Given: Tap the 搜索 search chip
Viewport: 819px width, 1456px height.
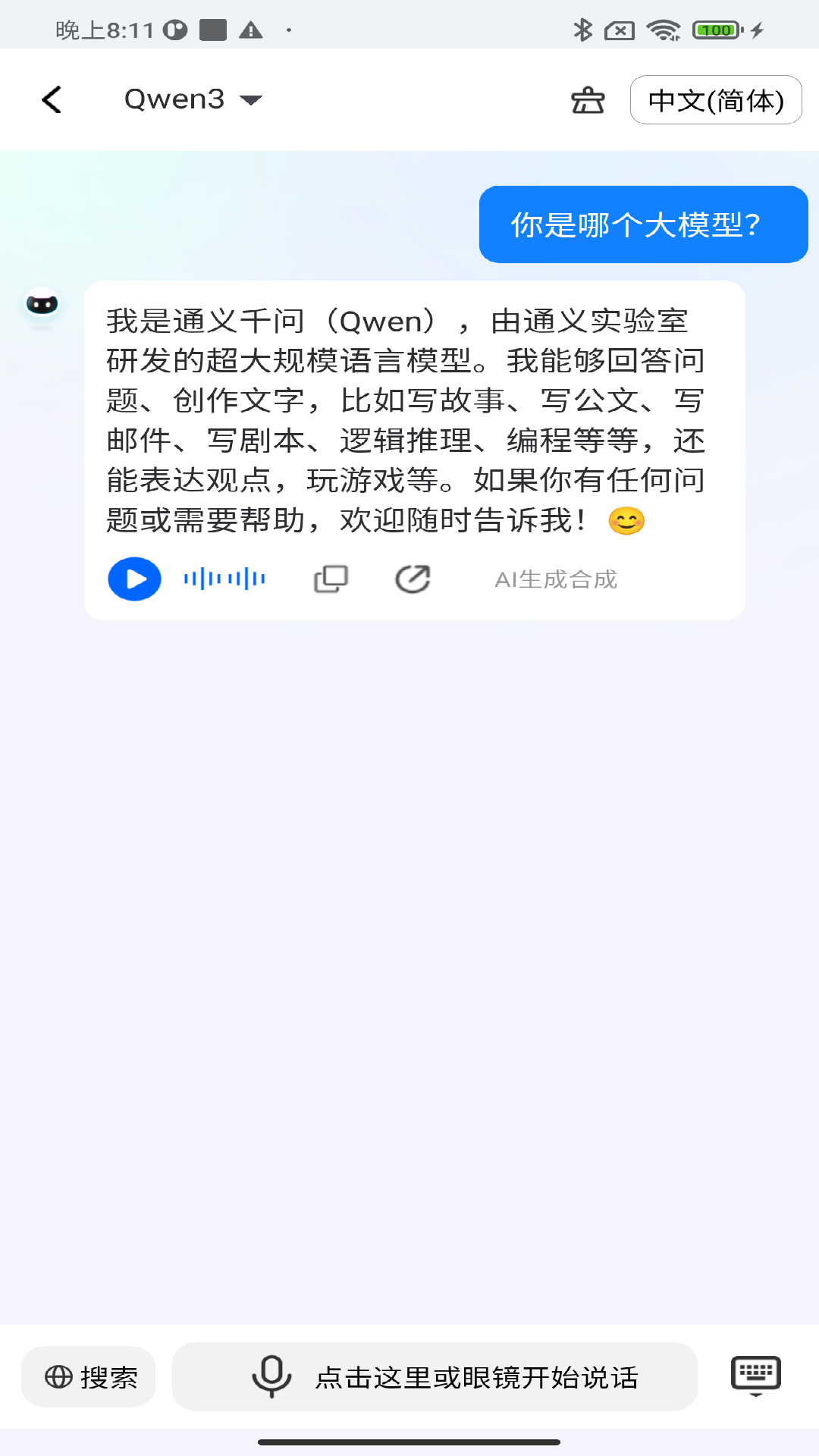Looking at the screenshot, I should (89, 1376).
